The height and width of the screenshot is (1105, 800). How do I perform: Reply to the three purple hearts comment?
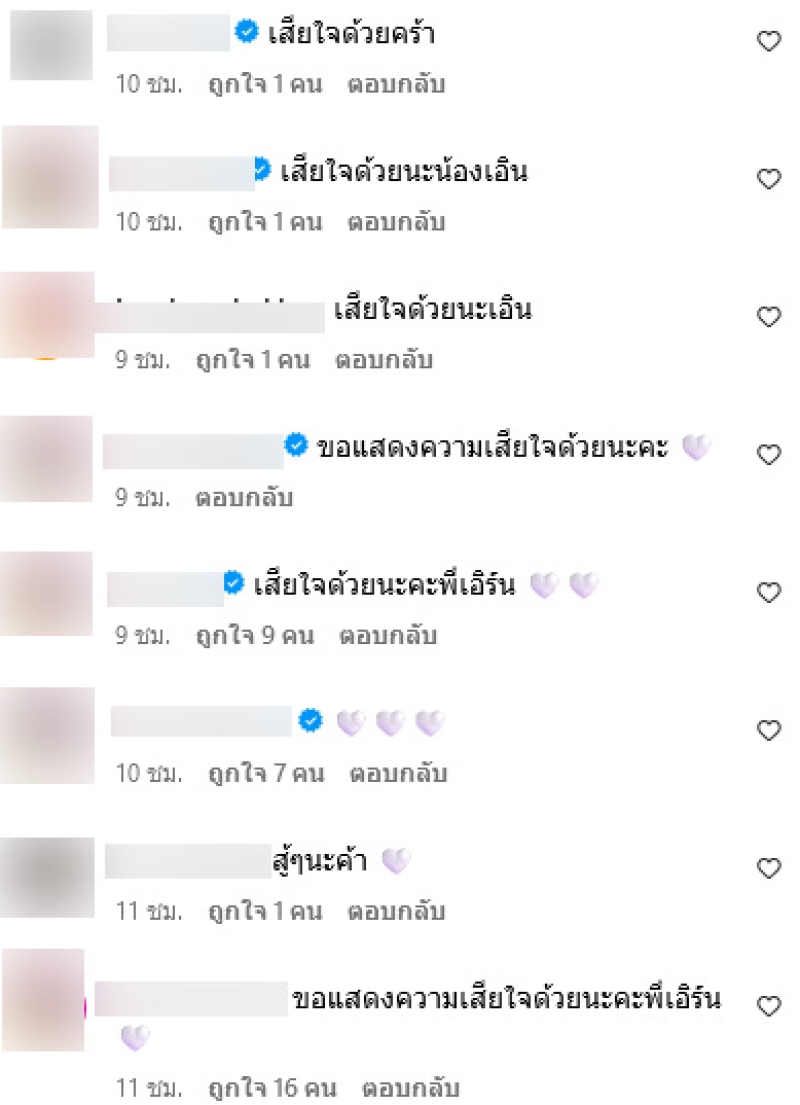398,774
